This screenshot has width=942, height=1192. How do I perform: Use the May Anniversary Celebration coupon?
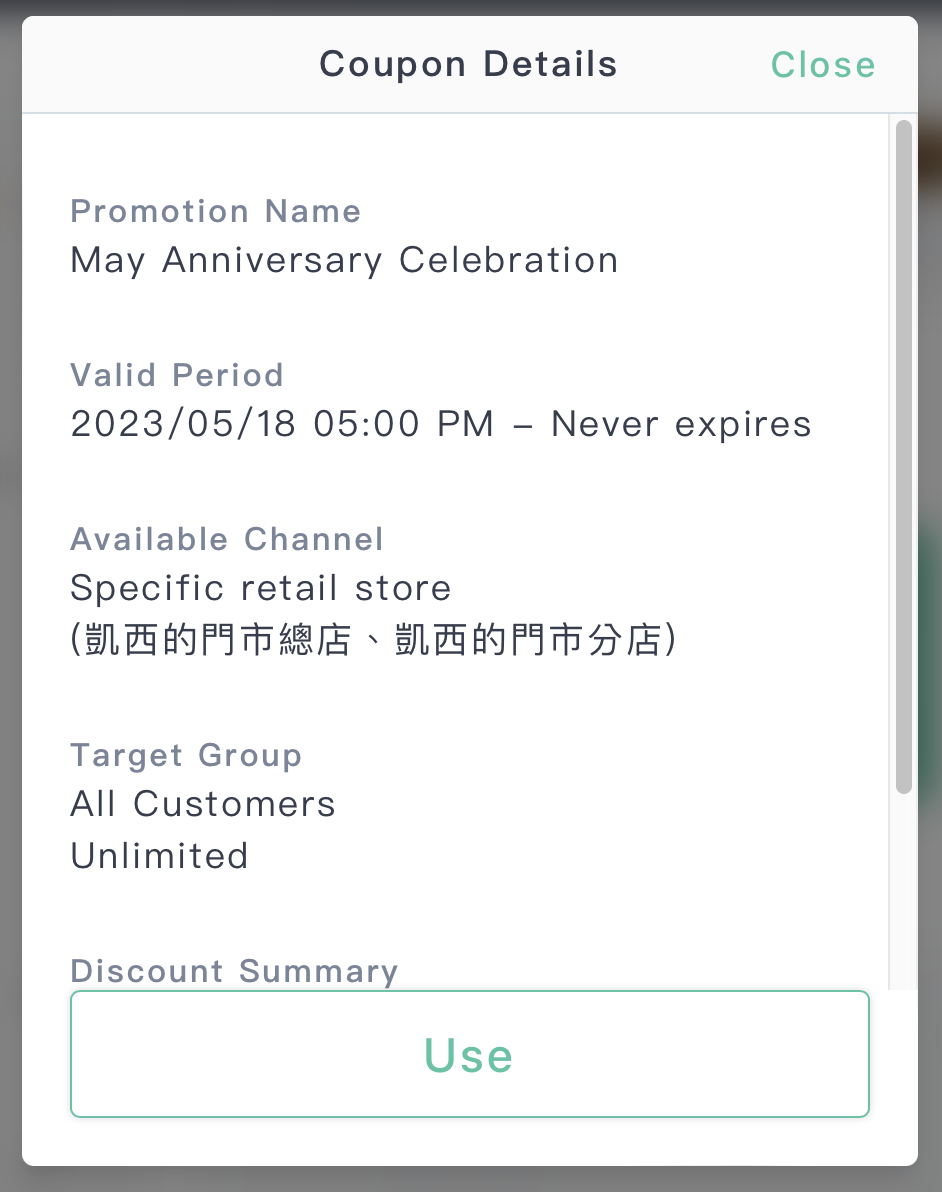(469, 1054)
